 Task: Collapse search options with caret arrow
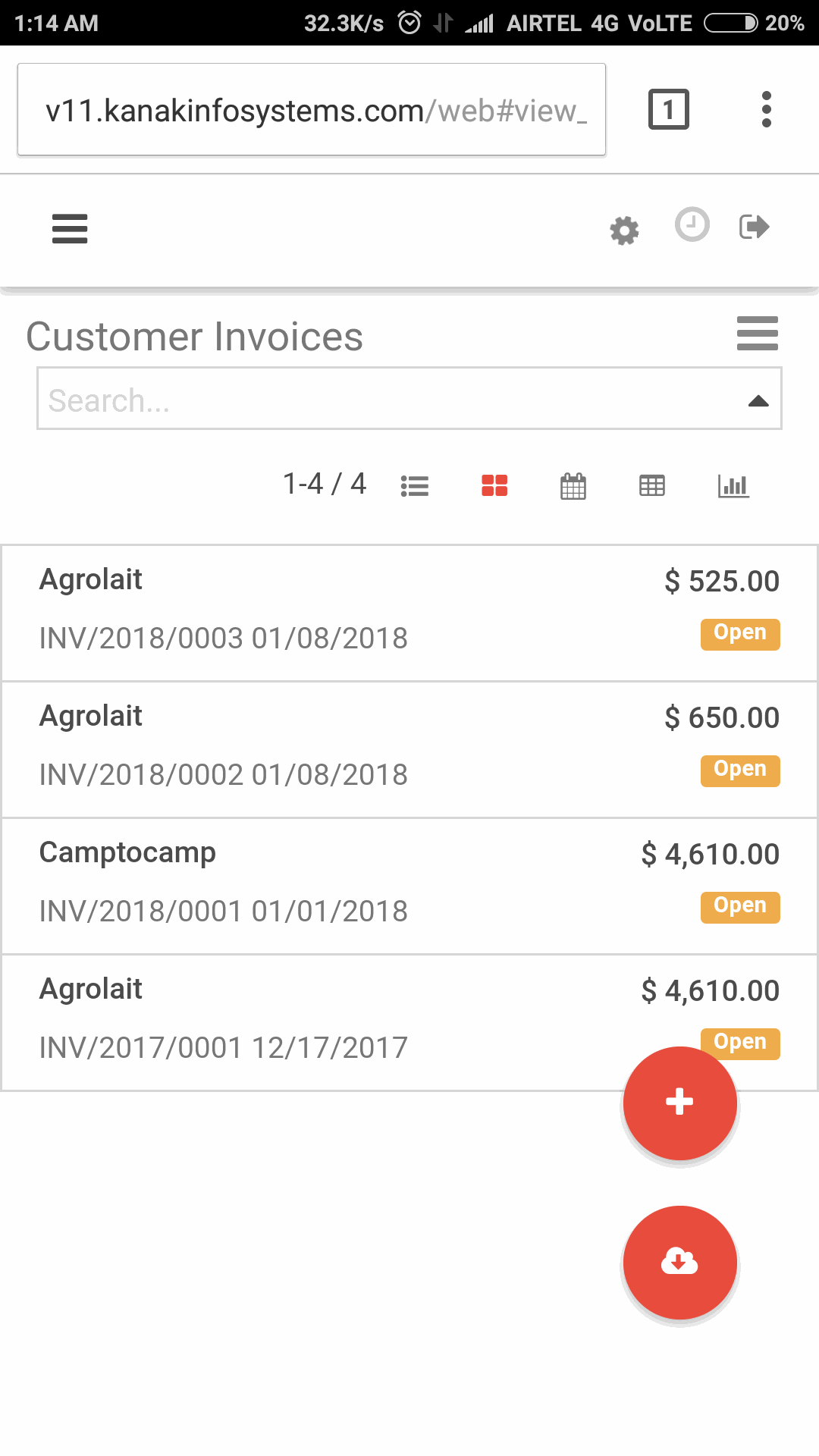coord(758,401)
